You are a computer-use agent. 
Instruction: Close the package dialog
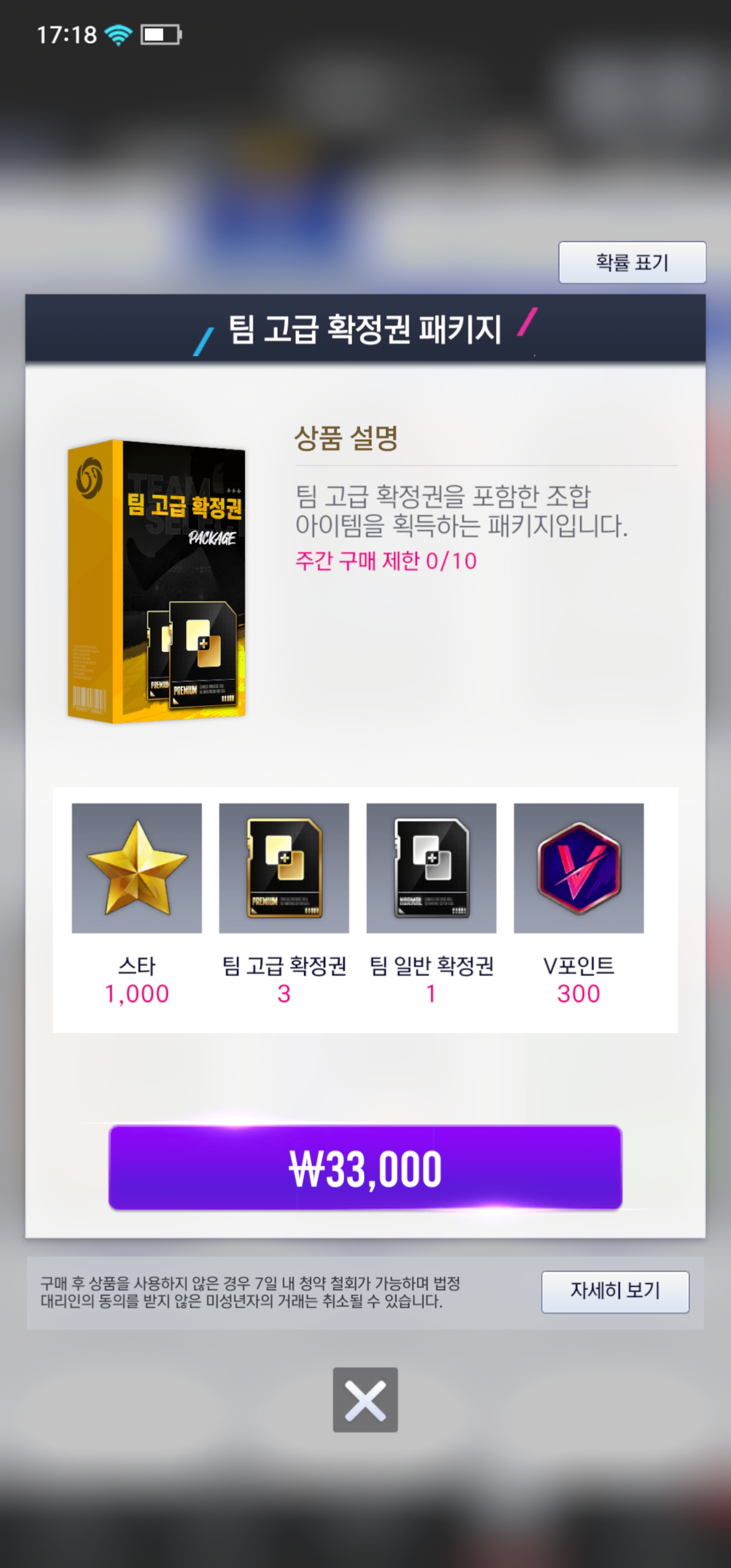[x=365, y=1399]
